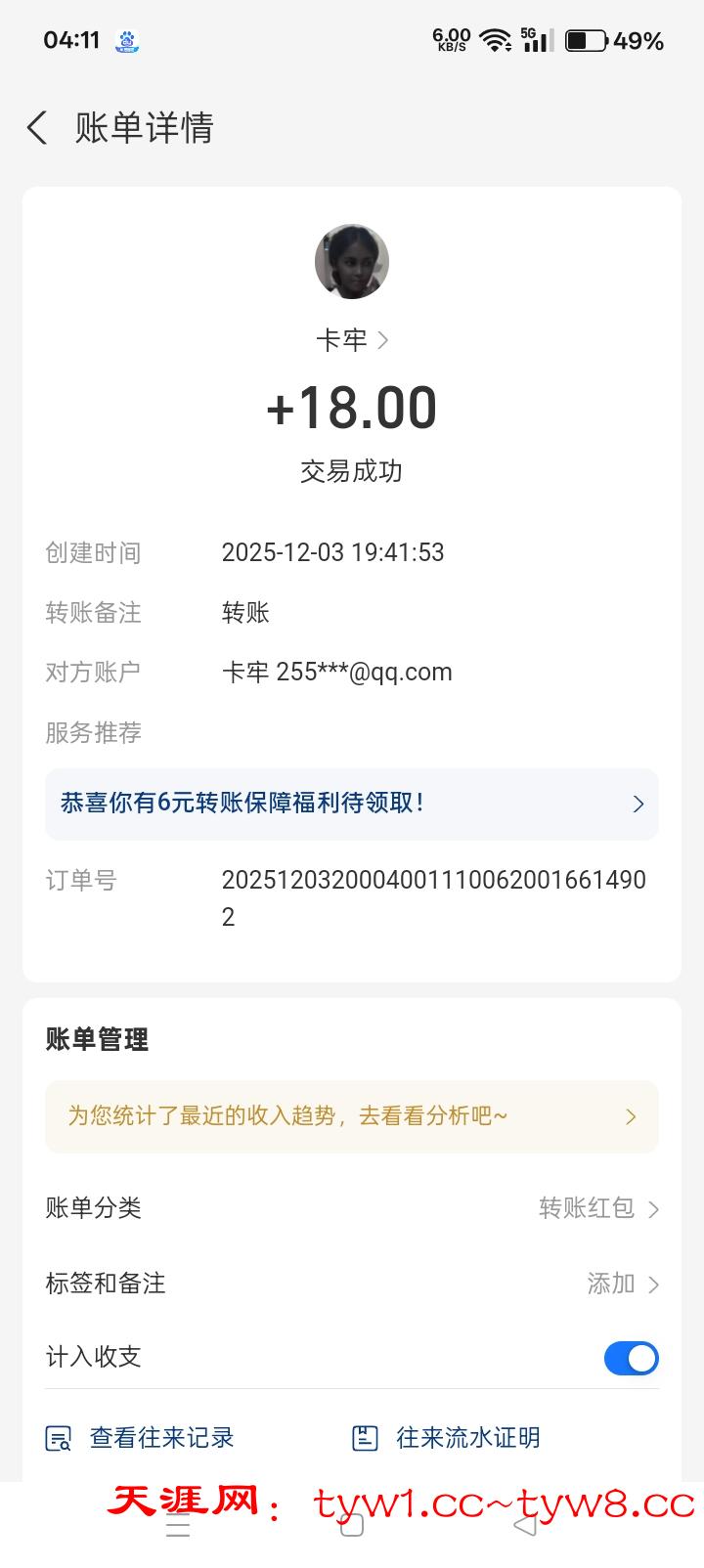Image resolution: width=704 pixels, height=1568 pixels.
Task: Toggle the 计入收支 switch off
Action: [631, 1358]
